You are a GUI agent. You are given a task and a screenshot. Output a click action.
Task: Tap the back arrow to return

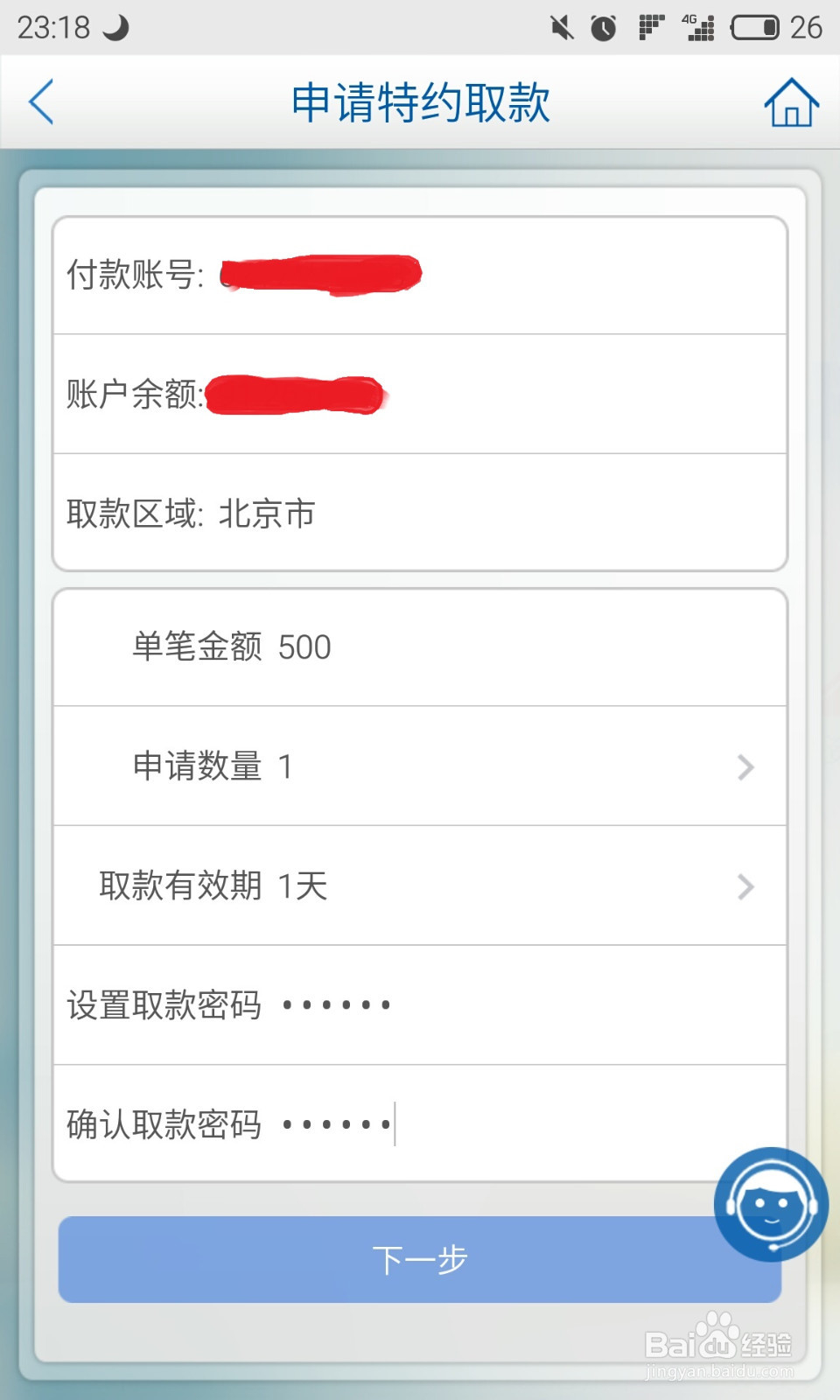click(x=43, y=102)
